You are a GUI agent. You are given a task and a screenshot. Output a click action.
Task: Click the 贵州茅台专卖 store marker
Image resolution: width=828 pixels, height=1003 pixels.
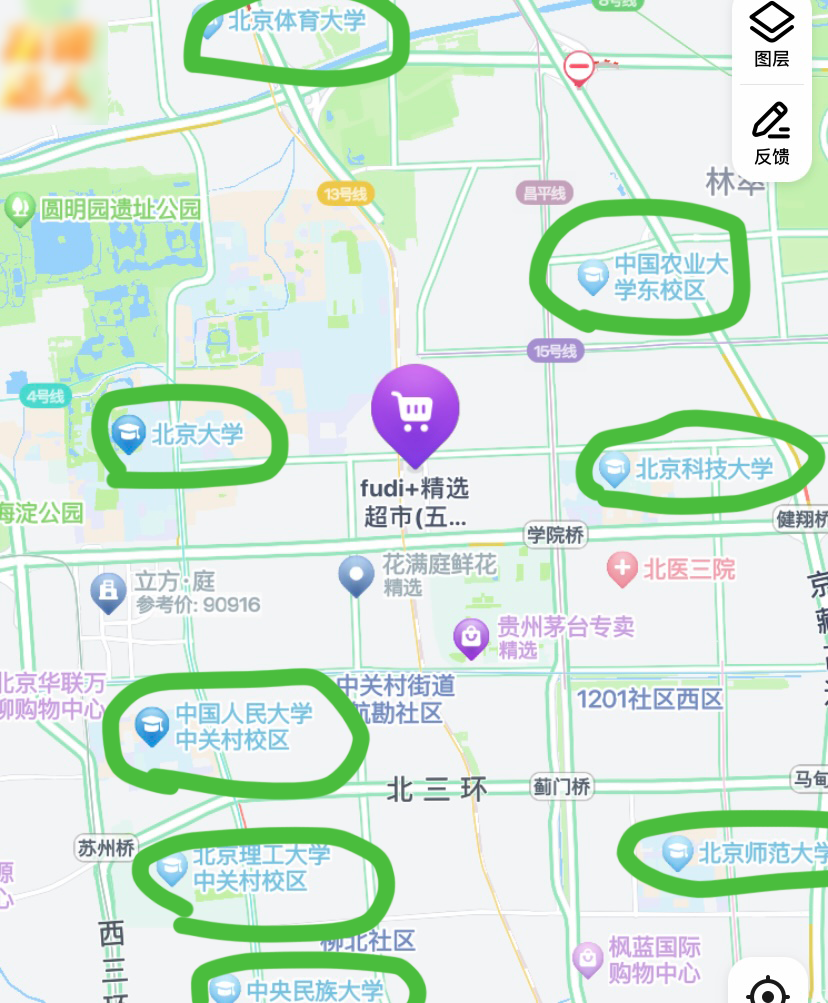coord(469,634)
